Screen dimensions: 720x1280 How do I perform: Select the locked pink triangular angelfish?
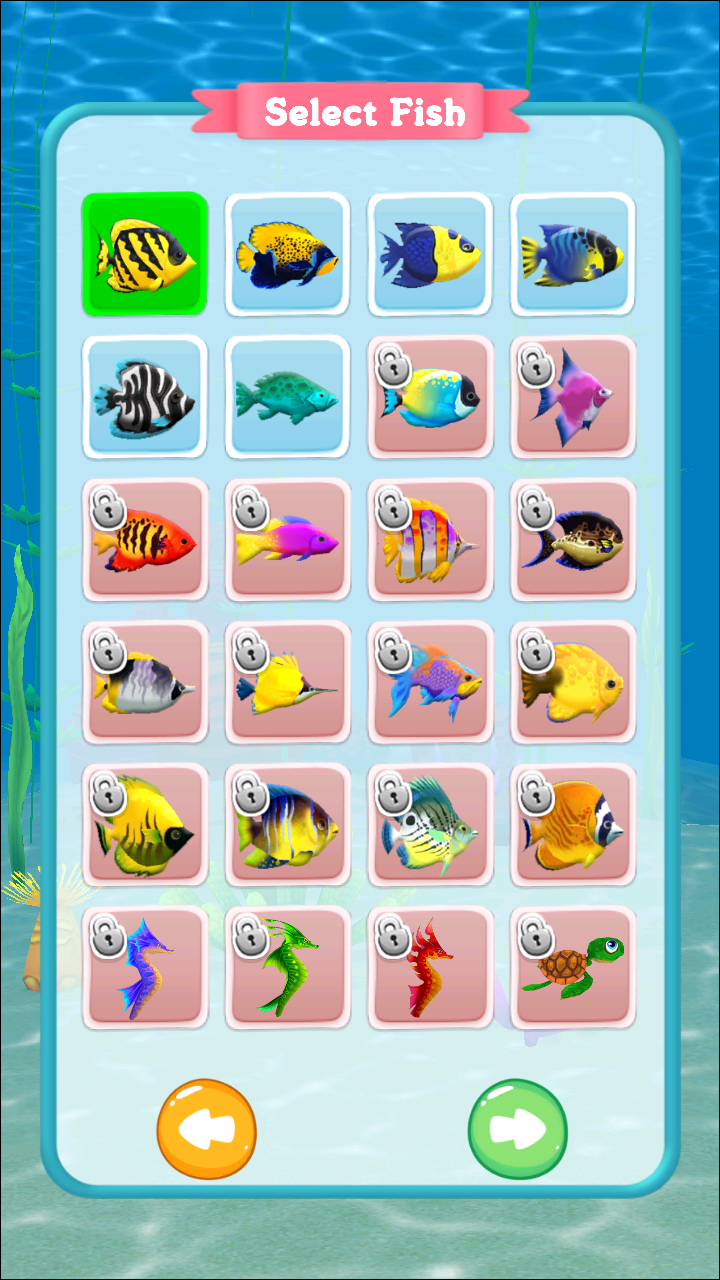(573, 397)
